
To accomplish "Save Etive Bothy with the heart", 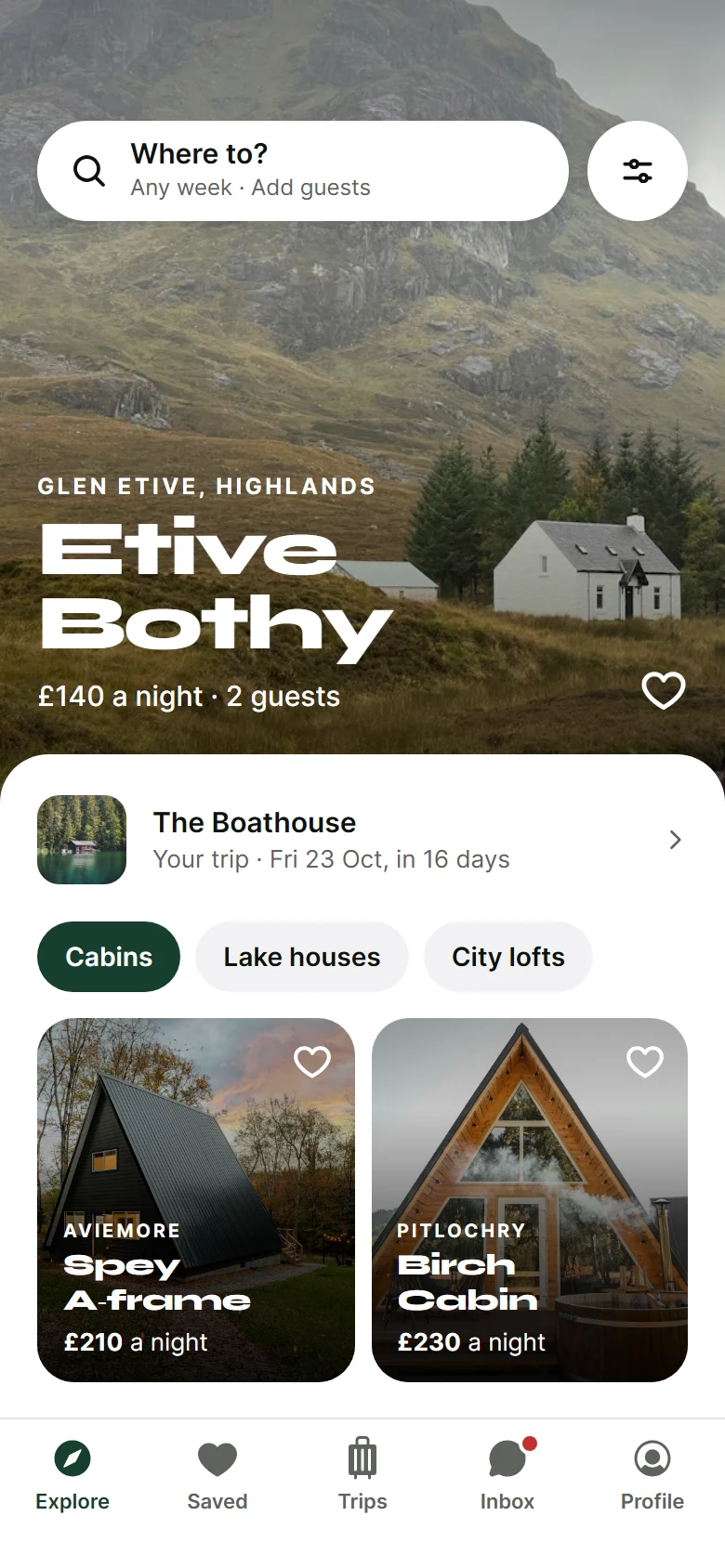I will pyautogui.click(x=664, y=690).
